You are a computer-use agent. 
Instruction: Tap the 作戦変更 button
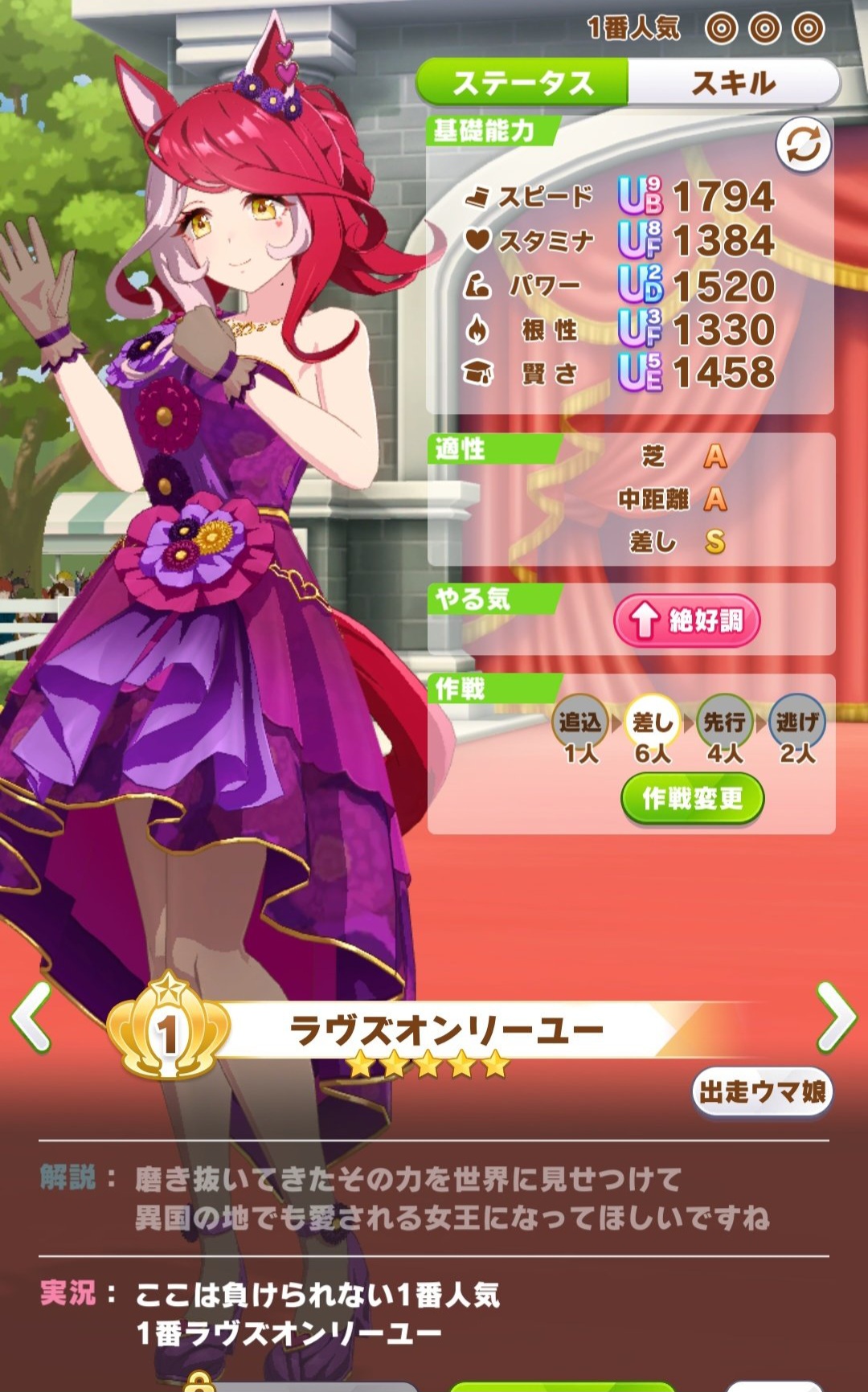pos(692,798)
